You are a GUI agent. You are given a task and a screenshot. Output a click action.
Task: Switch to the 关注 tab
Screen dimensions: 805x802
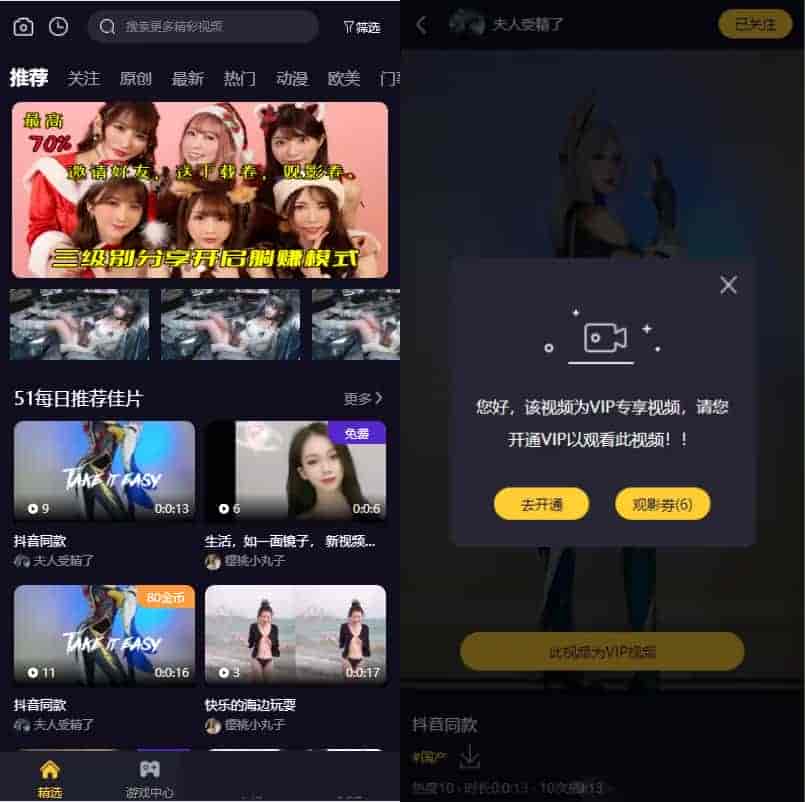point(84,78)
